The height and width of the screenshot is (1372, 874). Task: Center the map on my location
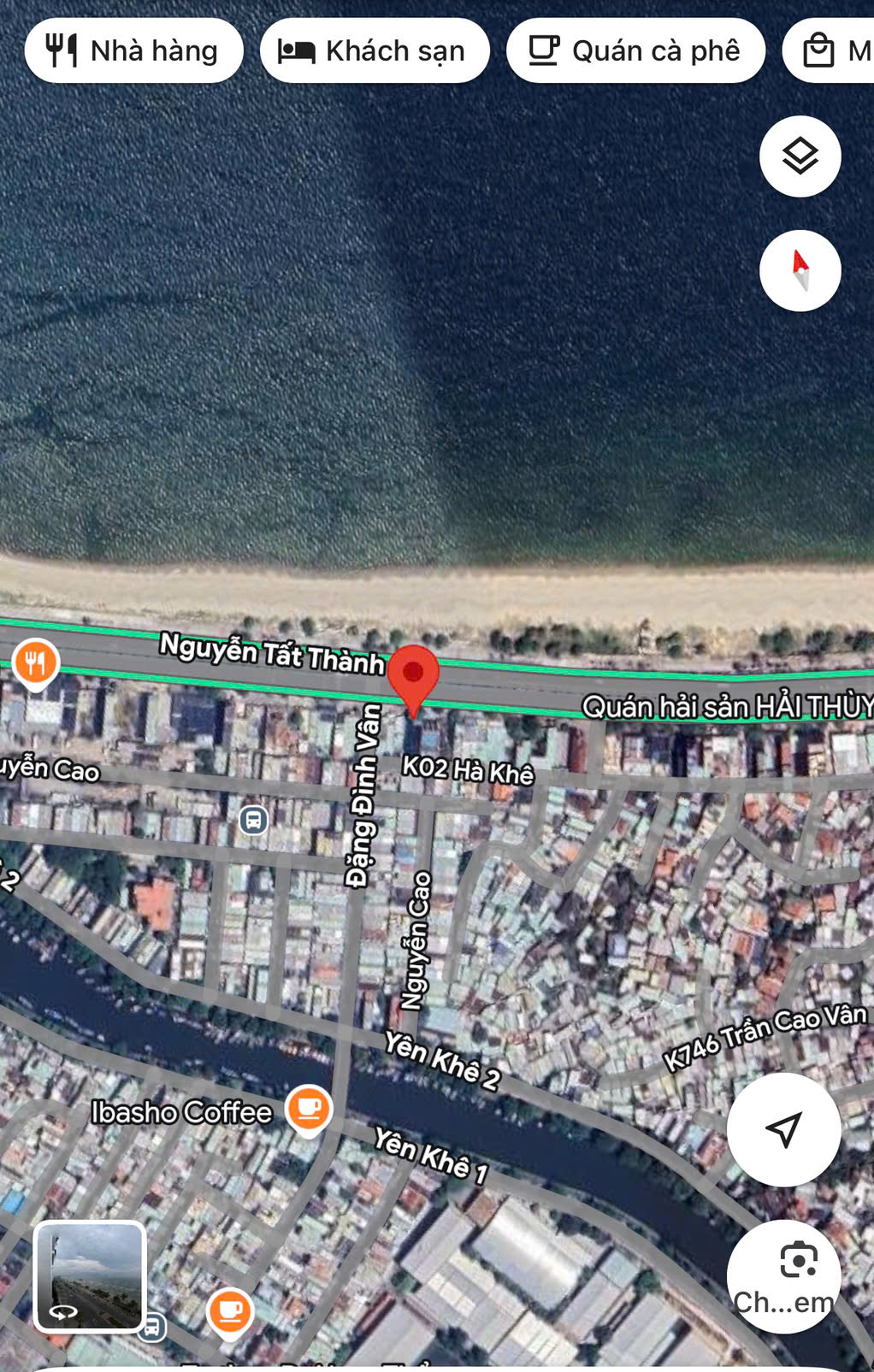pos(783,1129)
